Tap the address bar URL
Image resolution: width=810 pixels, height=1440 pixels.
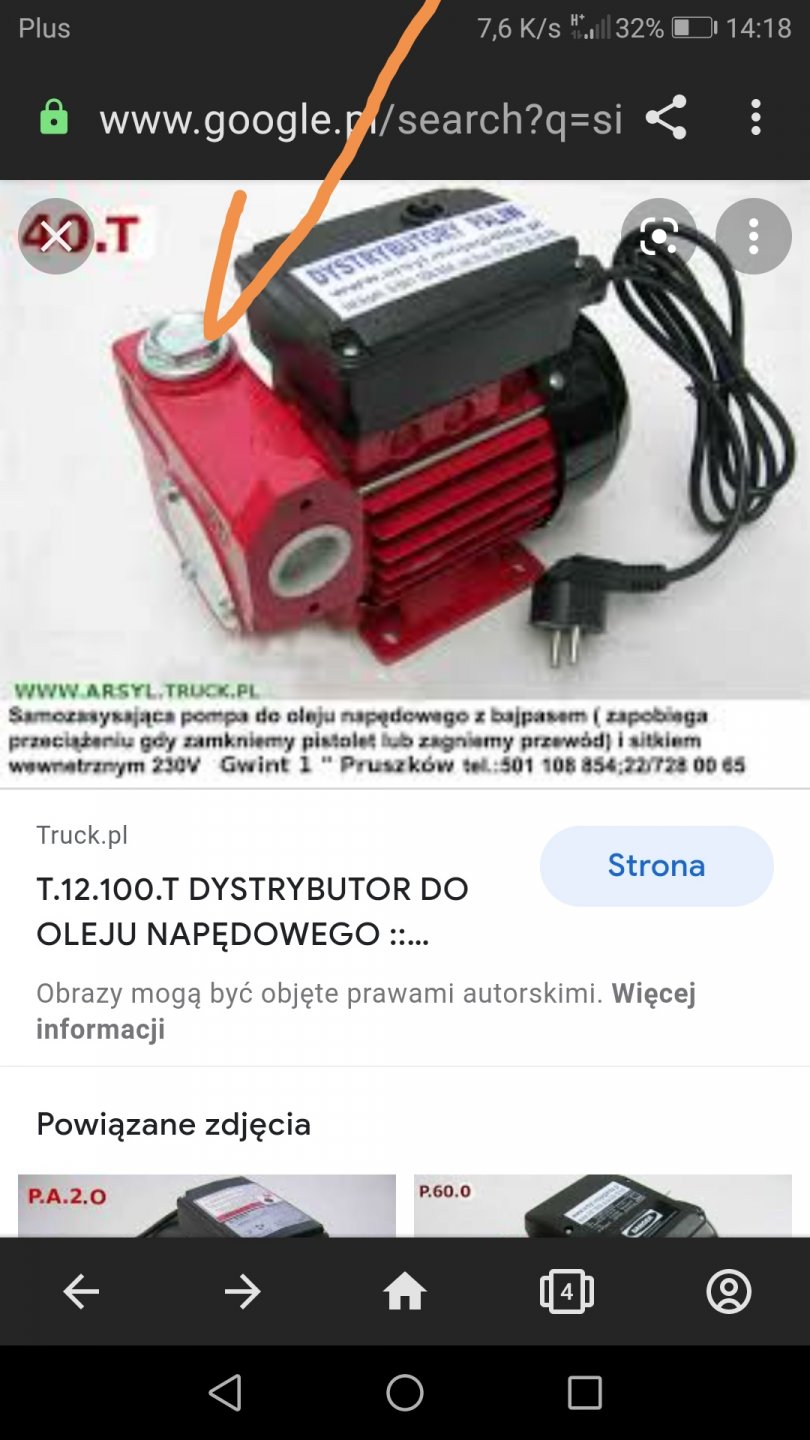[x=360, y=119]
